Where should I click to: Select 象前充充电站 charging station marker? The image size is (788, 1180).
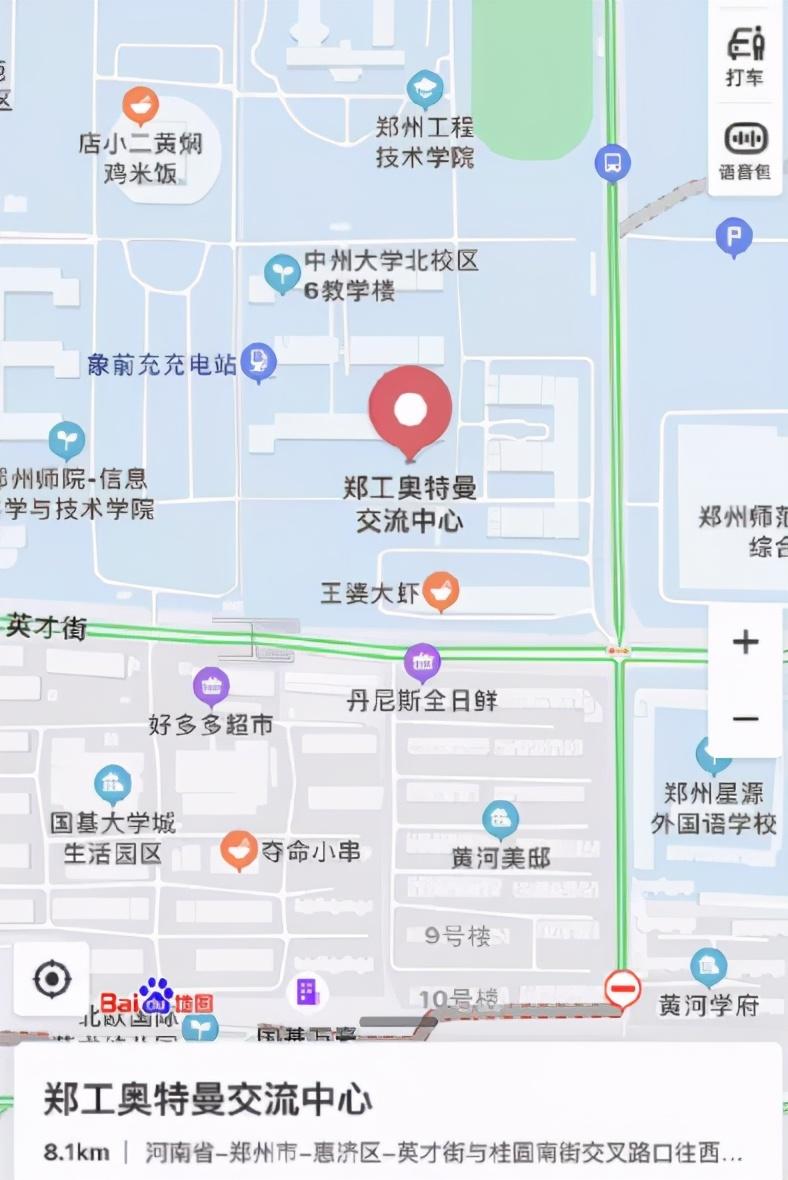[x=259, y=362]
